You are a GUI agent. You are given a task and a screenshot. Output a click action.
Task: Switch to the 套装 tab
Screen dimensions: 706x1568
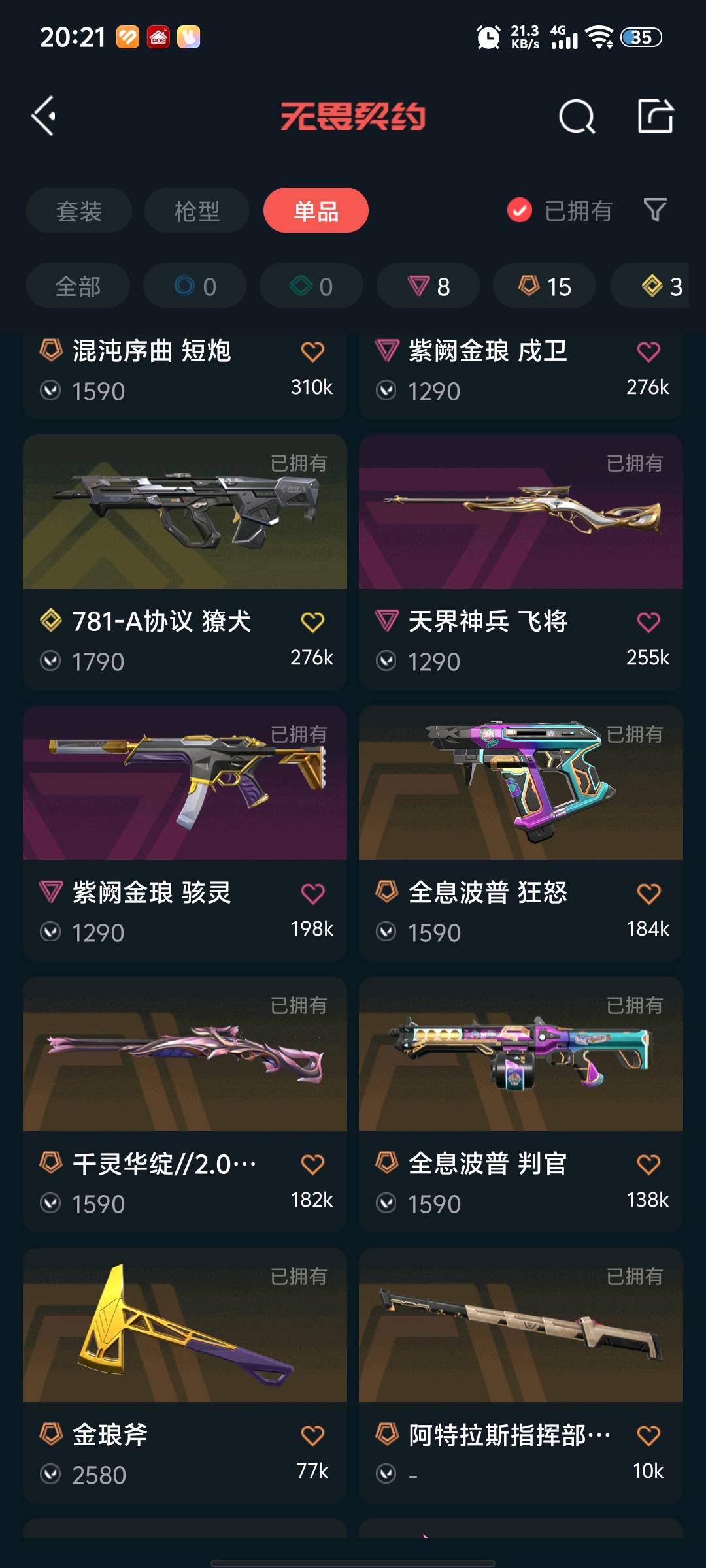(79, 210)
